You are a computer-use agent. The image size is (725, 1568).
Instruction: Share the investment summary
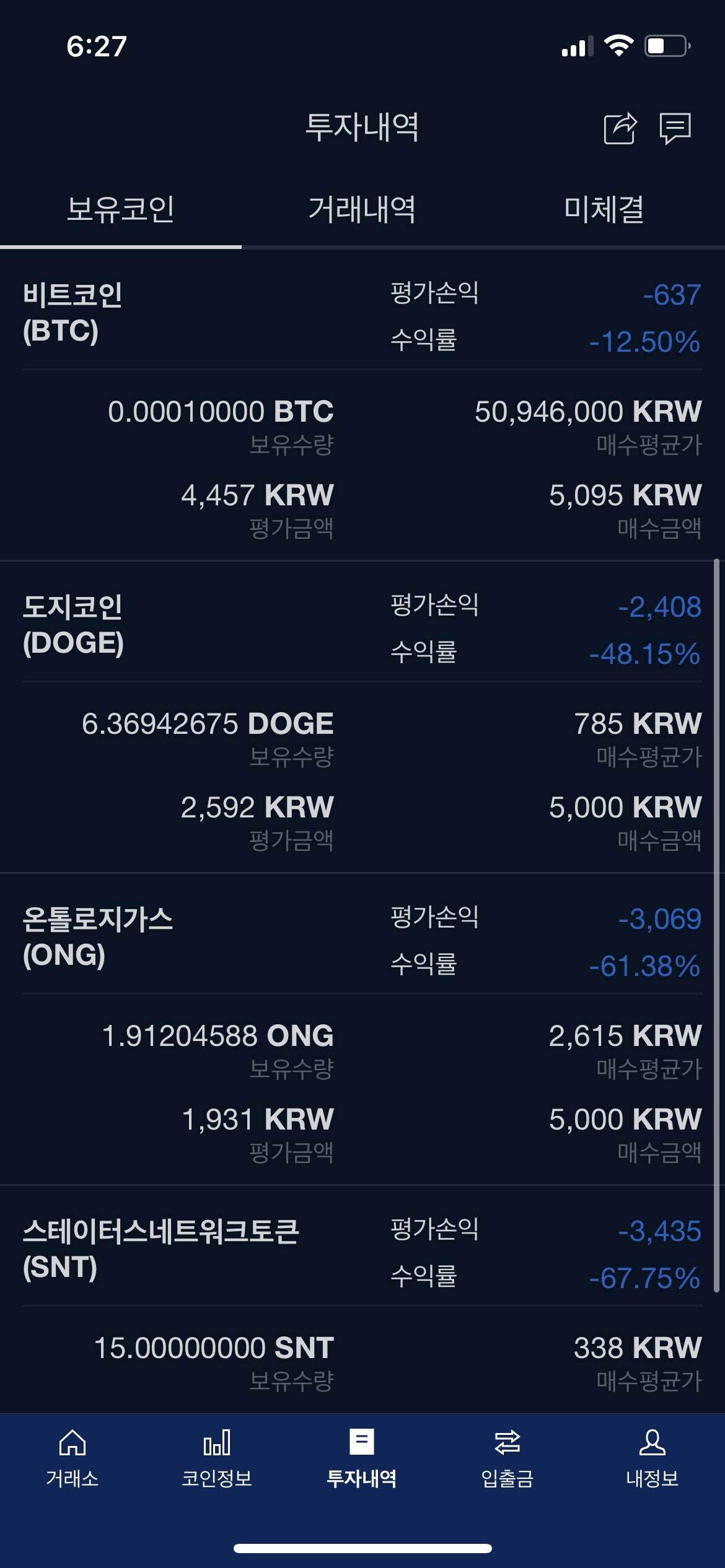coord(620,129)
